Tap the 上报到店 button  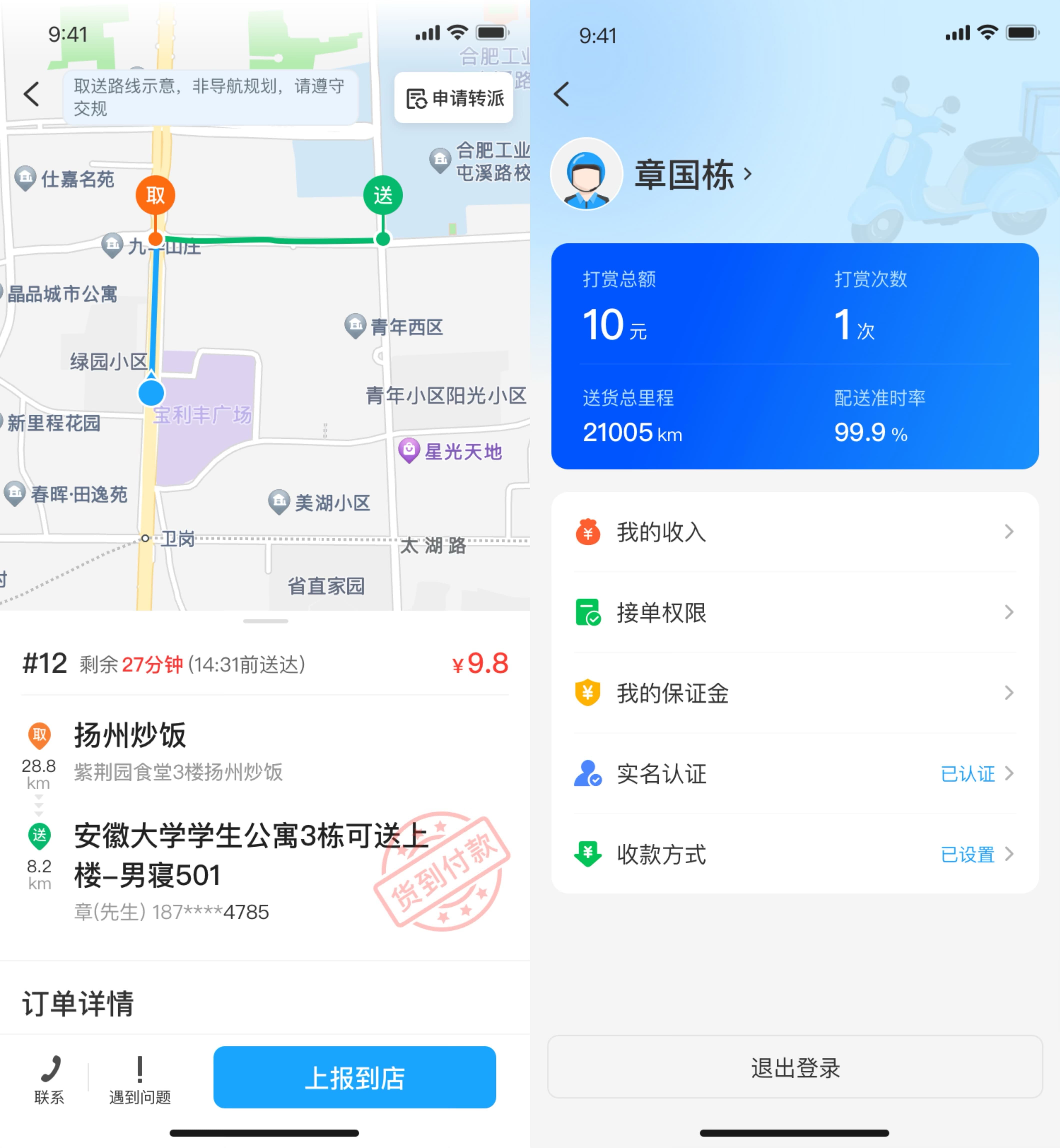(354, 1077)
